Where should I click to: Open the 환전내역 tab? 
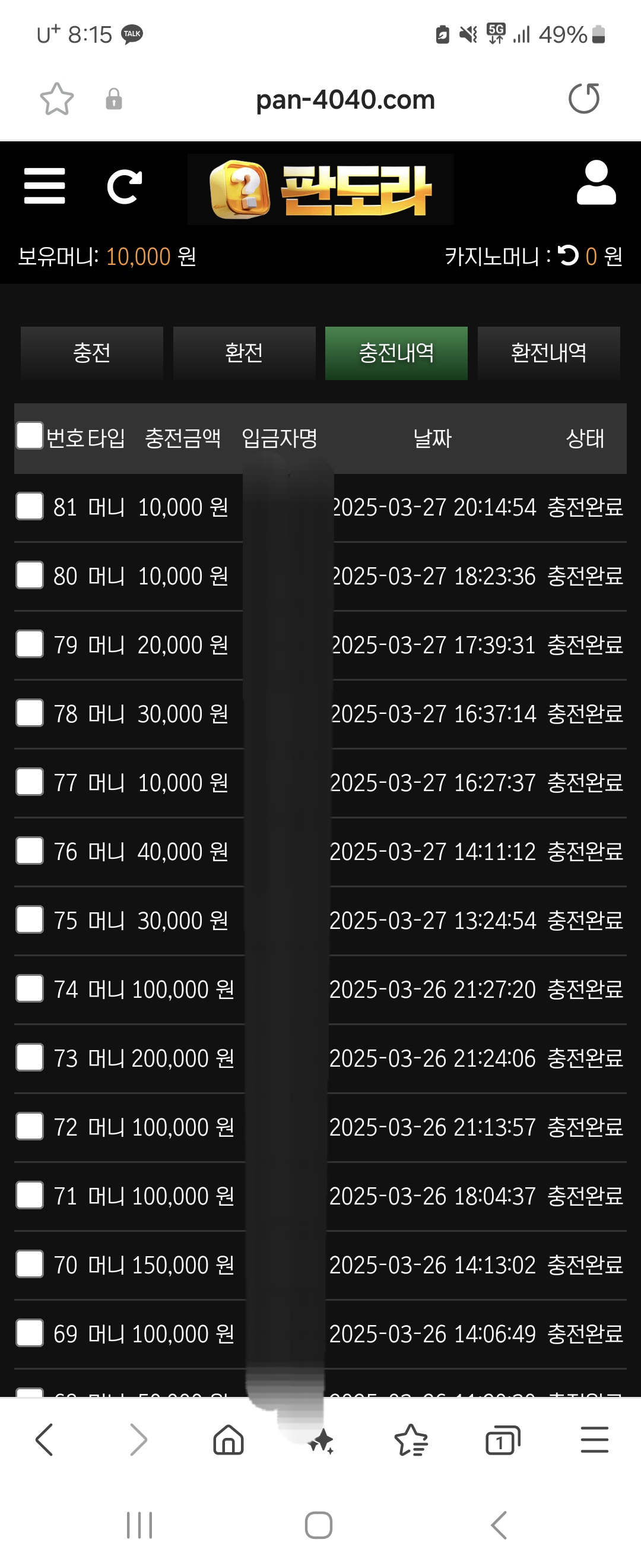(548, 353)
